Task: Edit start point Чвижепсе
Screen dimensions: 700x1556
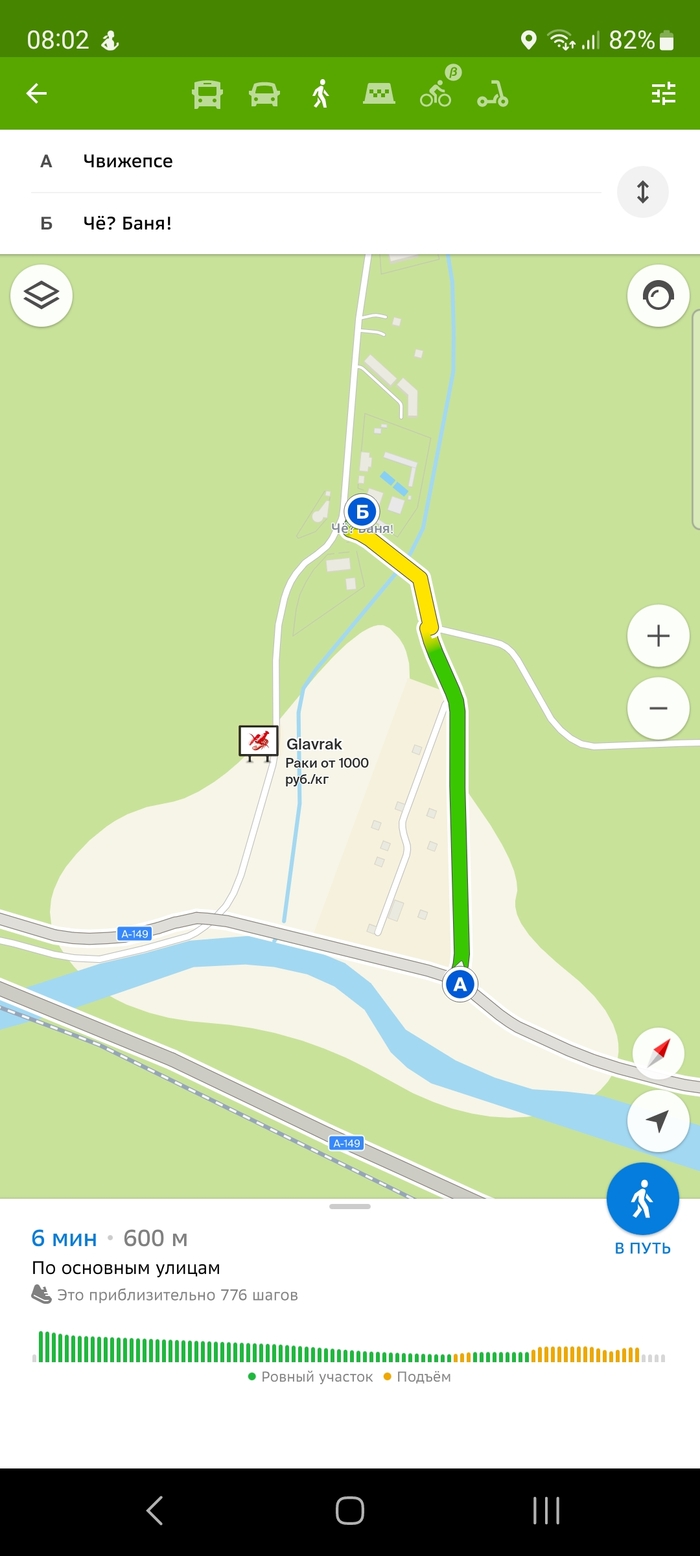Action: [300, 161]
